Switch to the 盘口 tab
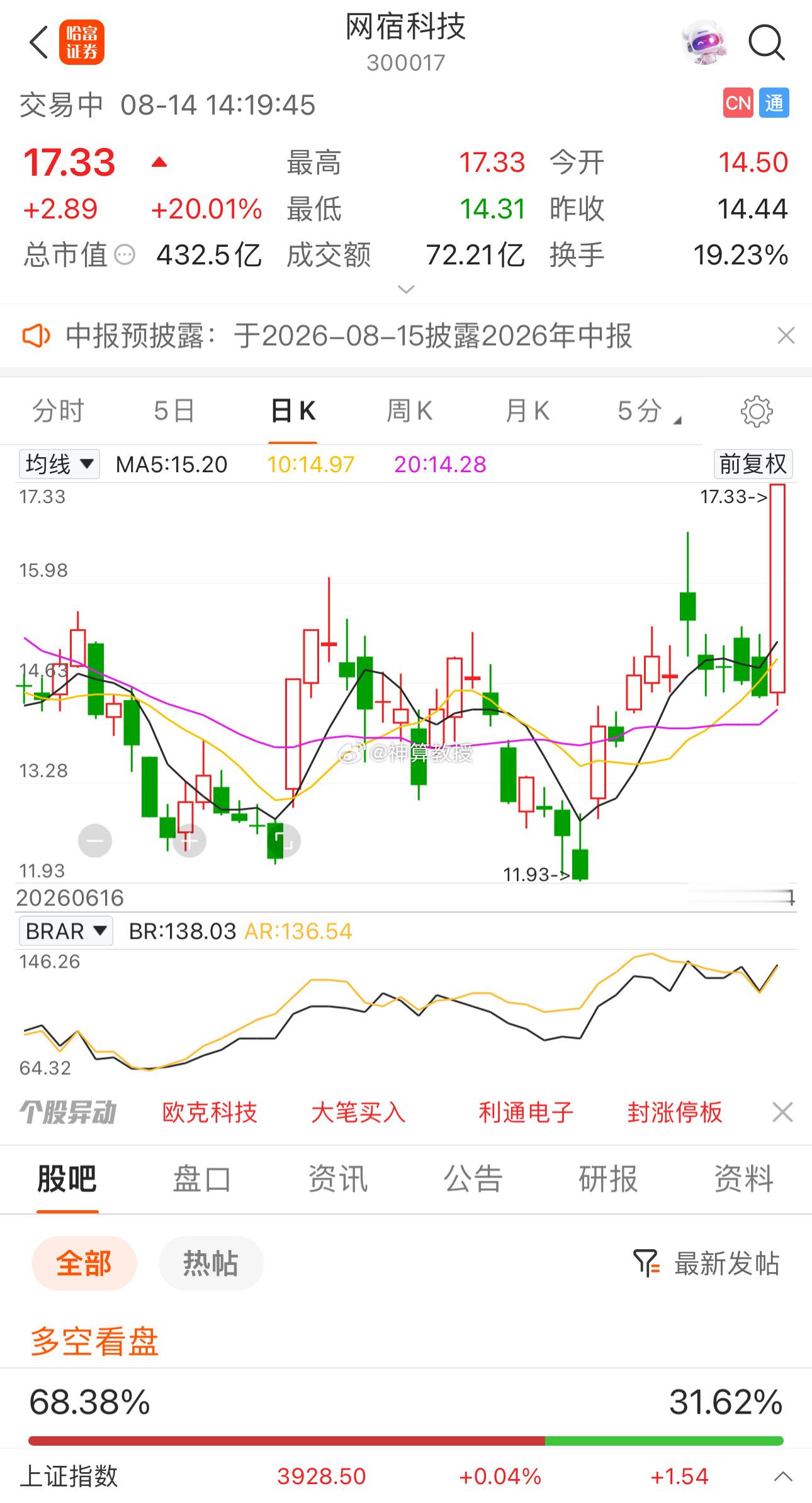Image resolution: width=812 pixels, height=1503 pixels. [202, 1179]
